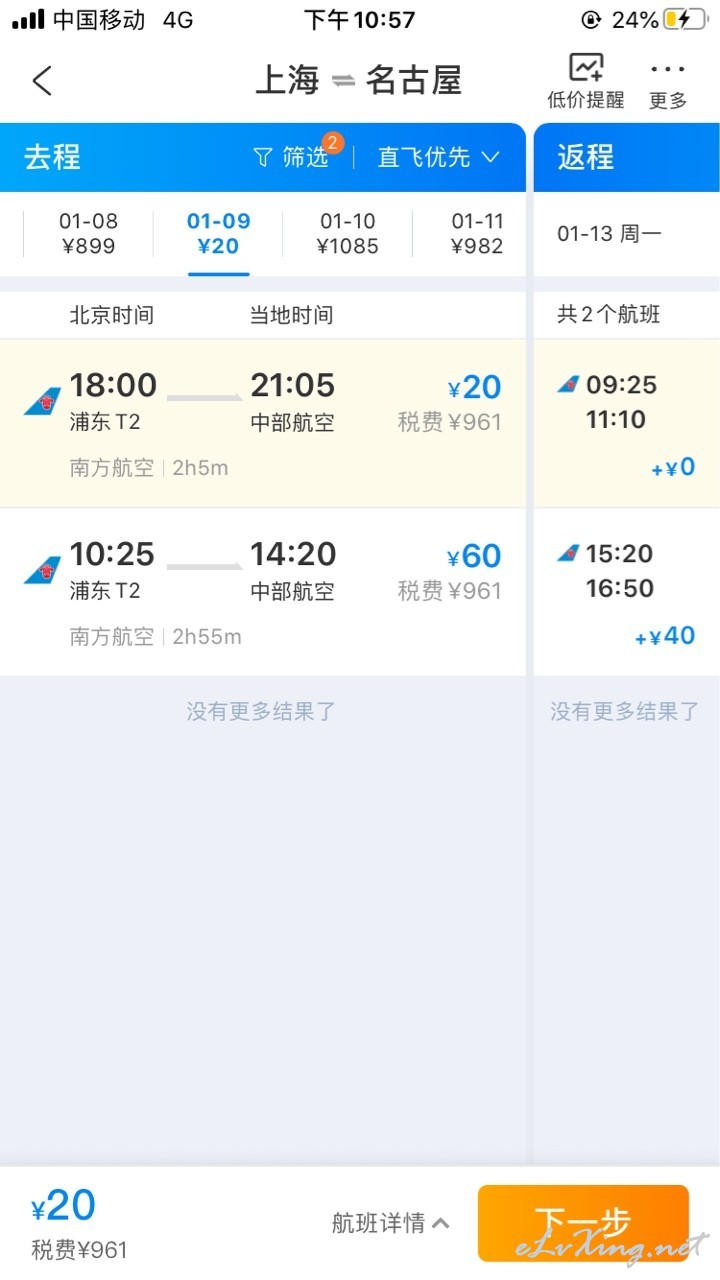This screenshot has width=720, height=1280.
Task: Select the 01-10 ¥1085 date
Action: [347, 234]
